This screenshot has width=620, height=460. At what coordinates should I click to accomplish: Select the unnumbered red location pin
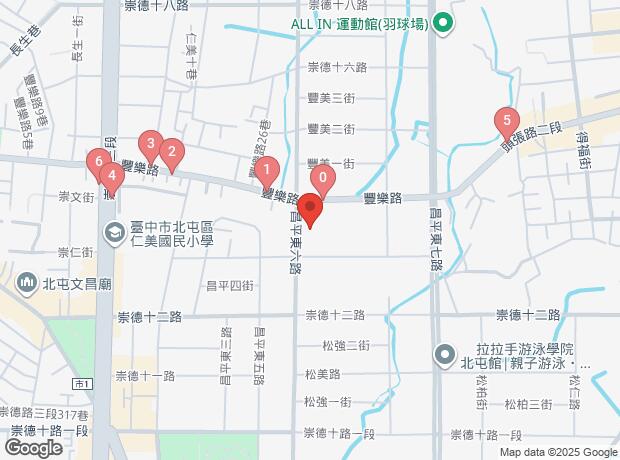coord(310,211)
